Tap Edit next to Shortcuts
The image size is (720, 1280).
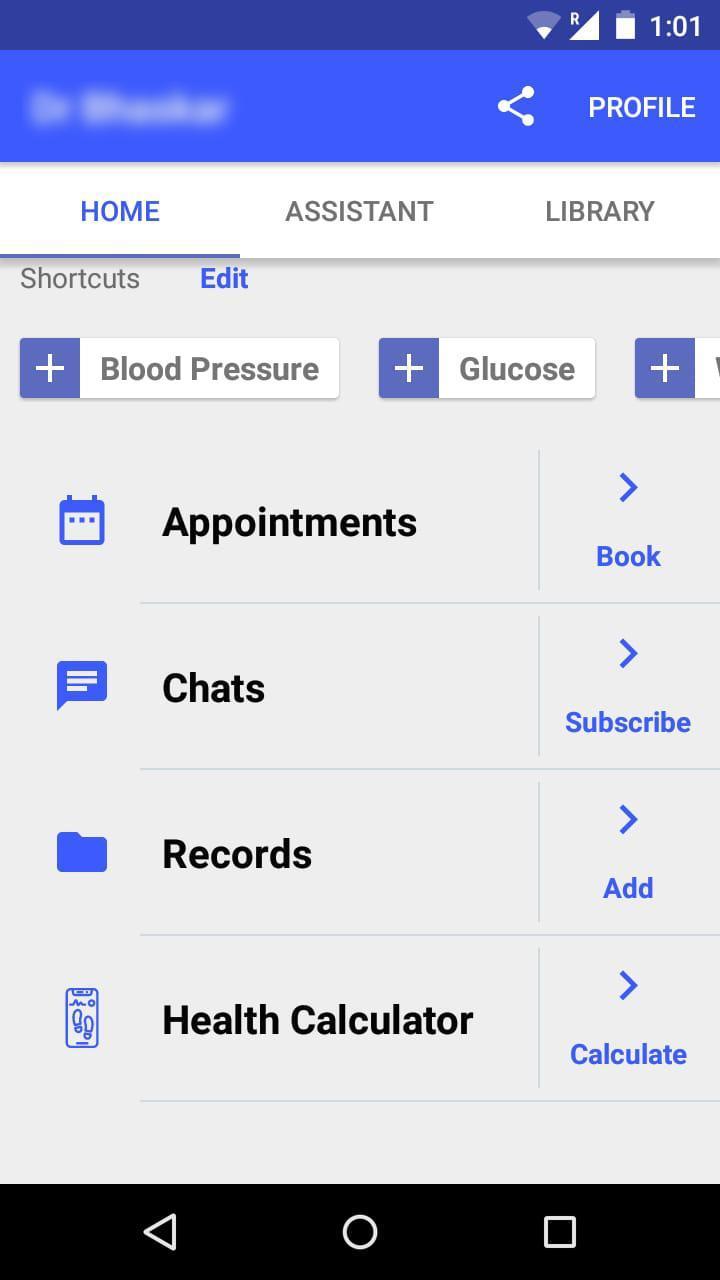222,278
